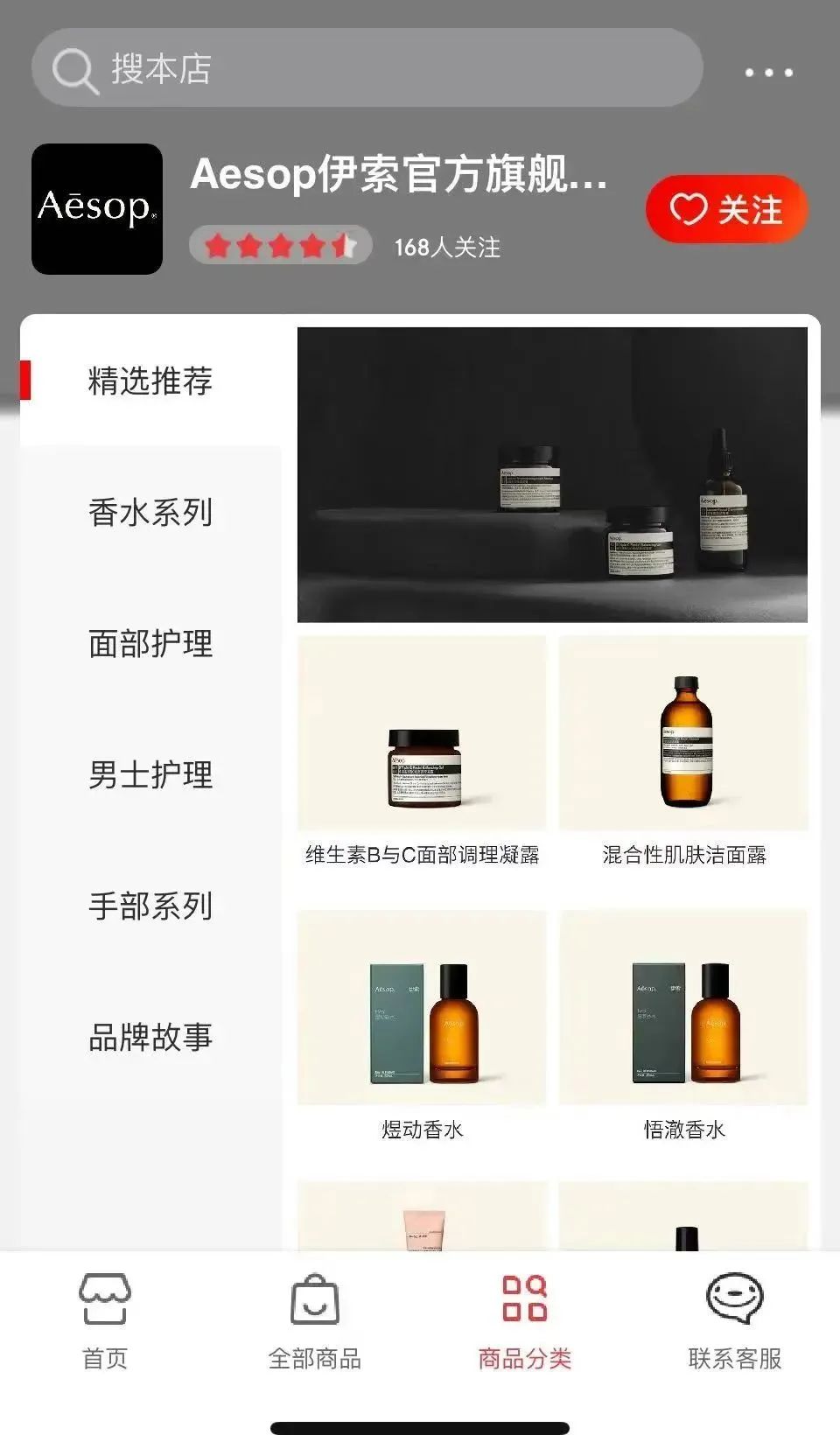Open 熠动香水 product card
The height and width of the screenshot is (1456, 840).
(422, 1025)
